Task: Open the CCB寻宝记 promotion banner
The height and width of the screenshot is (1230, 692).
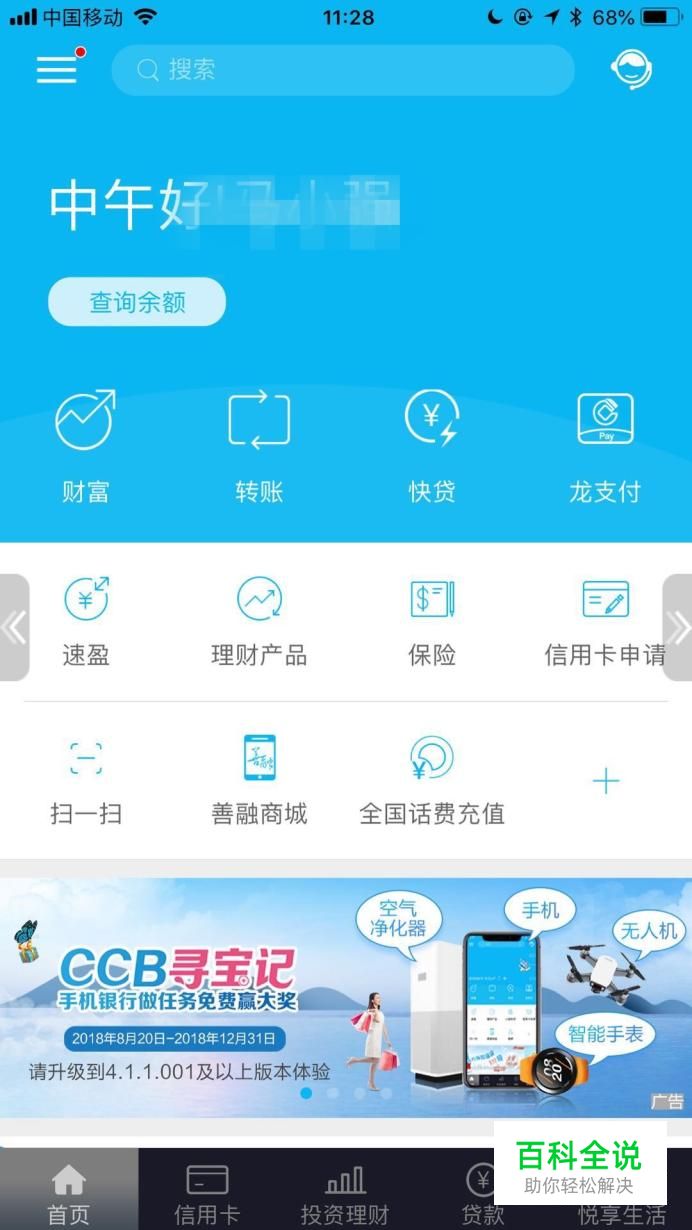Action: click(x=346, y=997)
